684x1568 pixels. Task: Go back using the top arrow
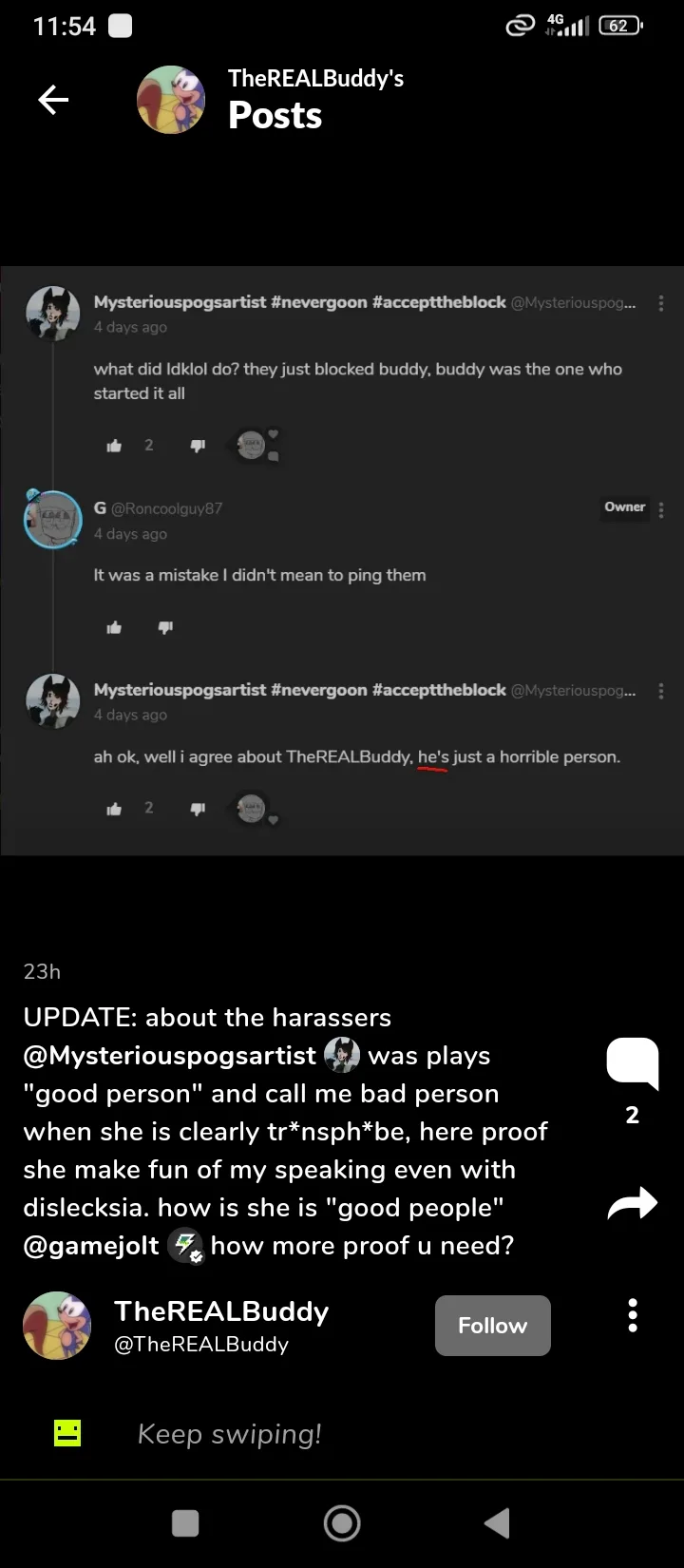pos(53,100)
